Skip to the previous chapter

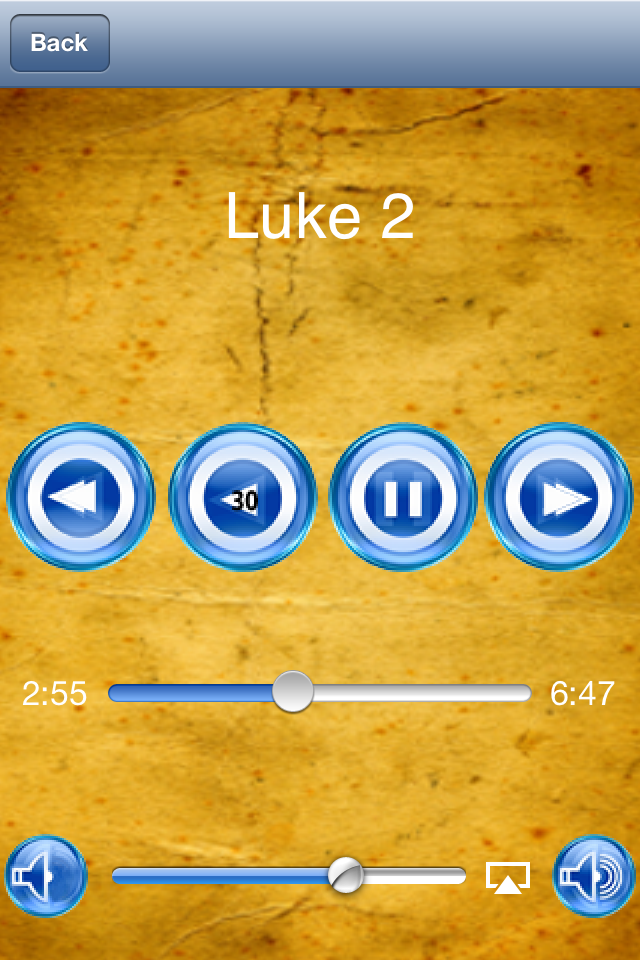coord(81,497)
